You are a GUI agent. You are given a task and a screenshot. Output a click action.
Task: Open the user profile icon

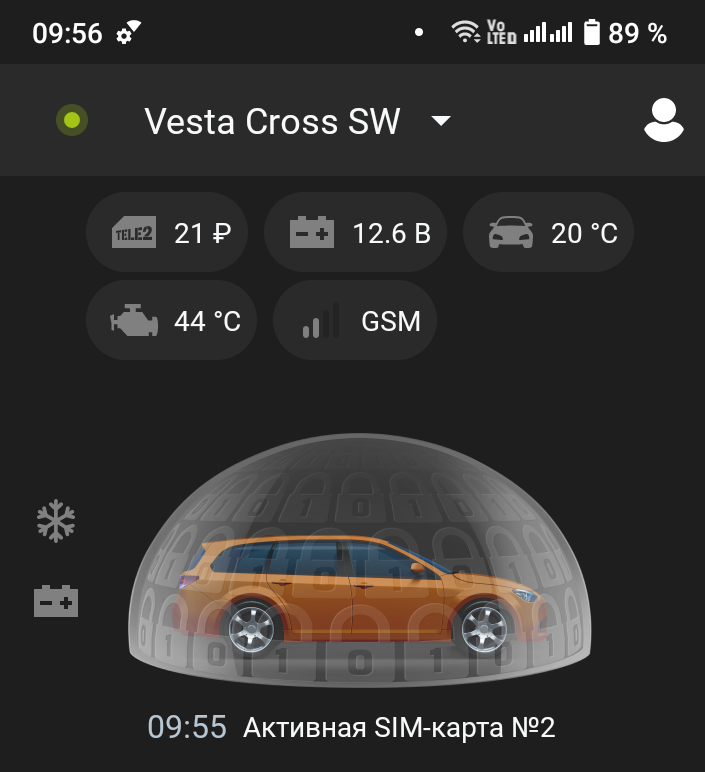click(663, 121)
